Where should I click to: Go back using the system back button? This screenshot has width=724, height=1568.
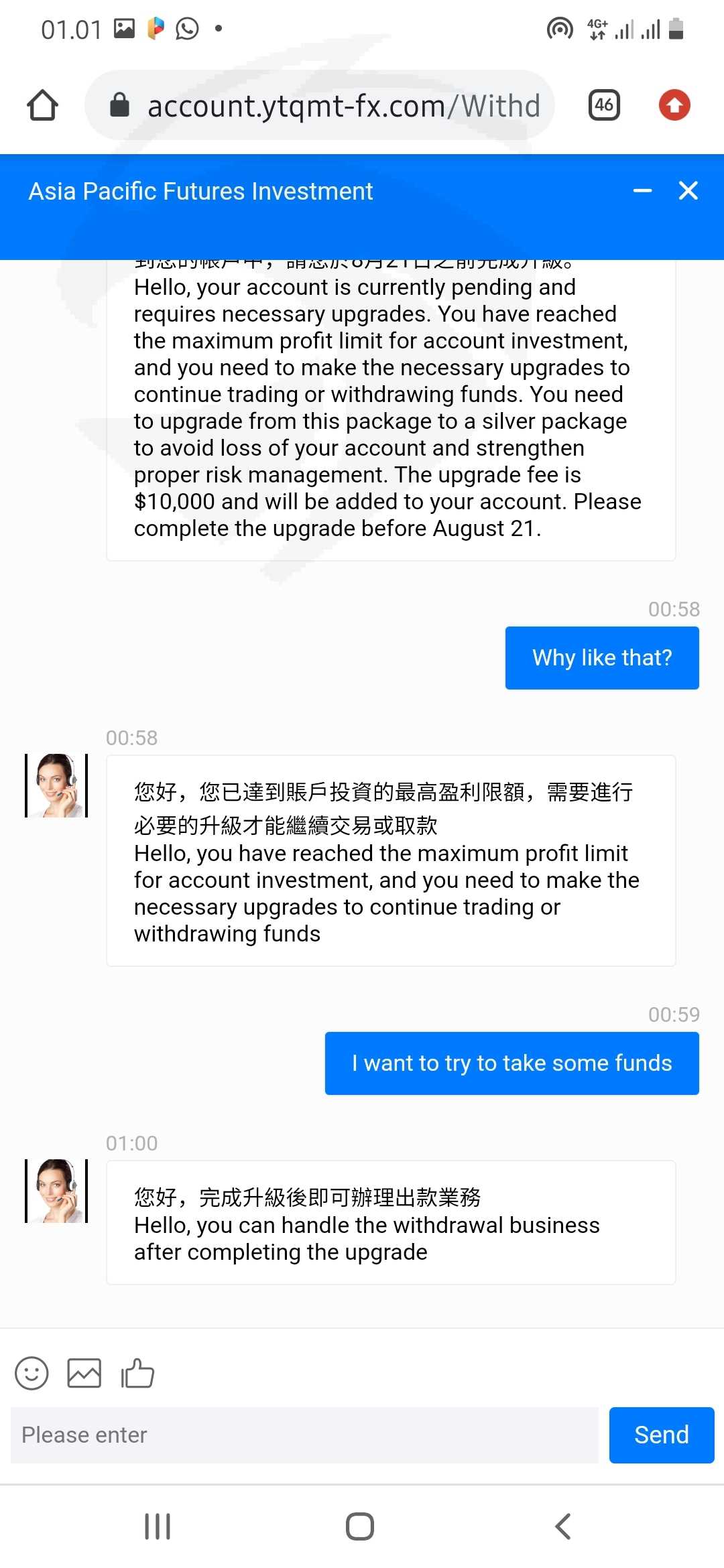click(563, 1526)
